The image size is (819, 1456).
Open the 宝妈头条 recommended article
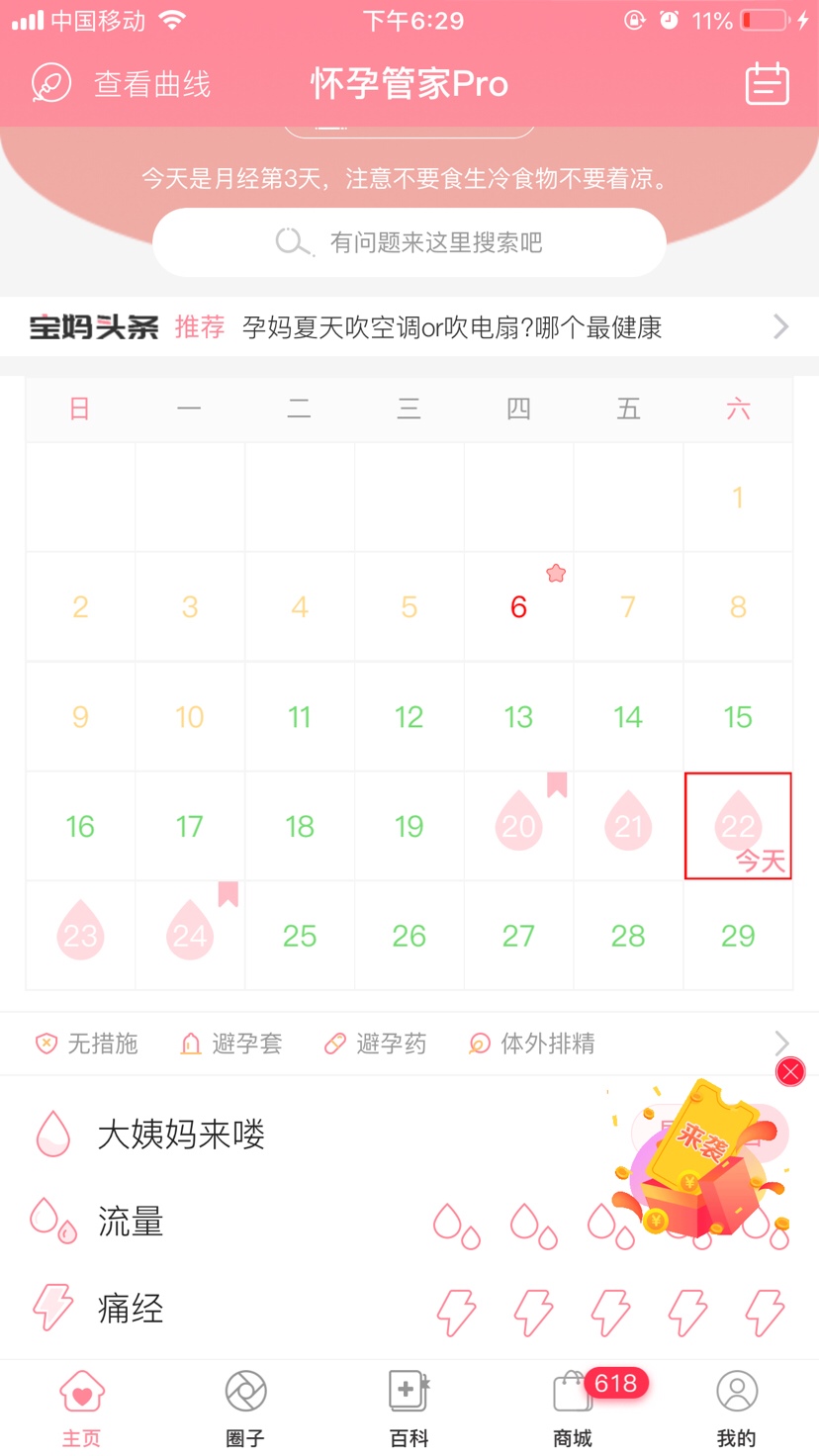pyautogui.click(x=451, y=327)
